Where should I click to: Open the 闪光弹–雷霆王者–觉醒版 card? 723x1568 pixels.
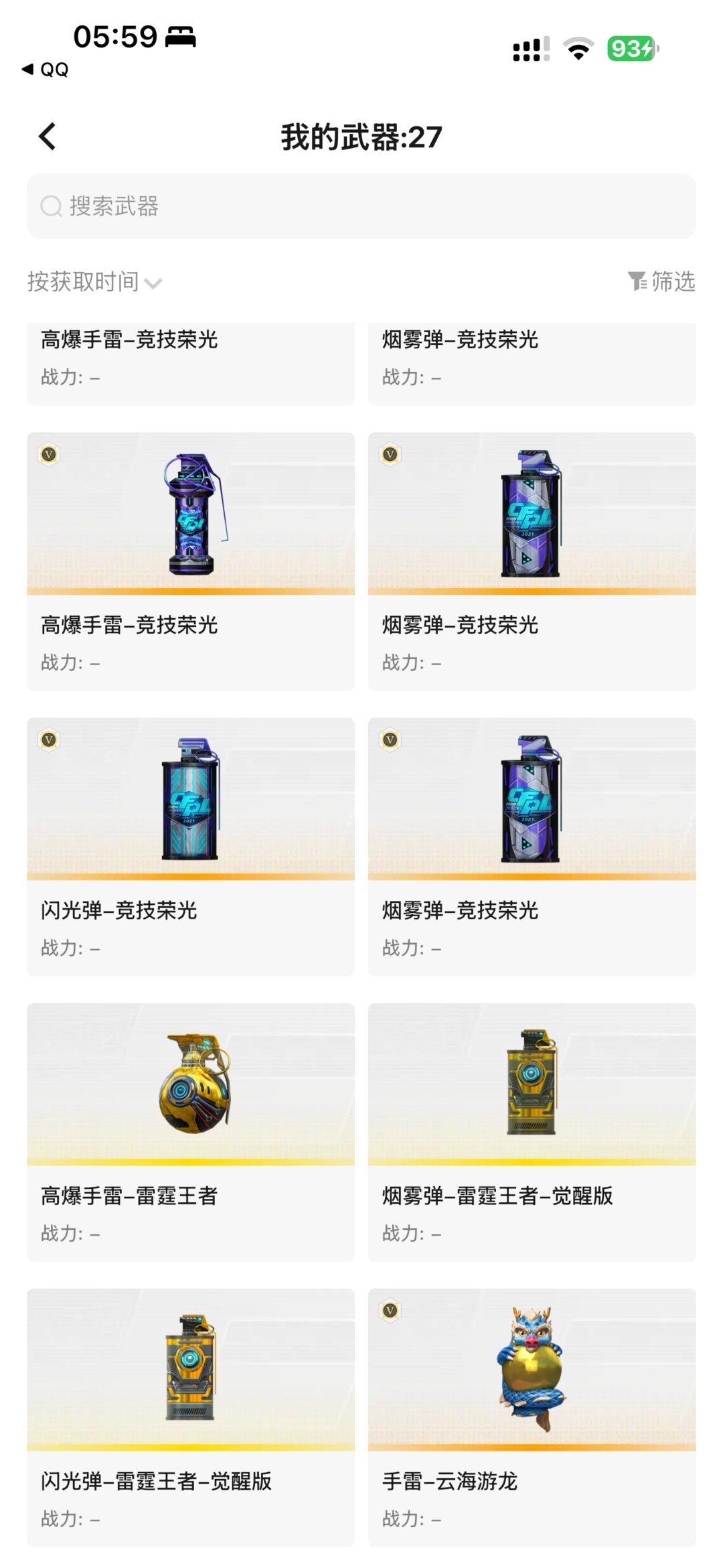coord(191,1417)
